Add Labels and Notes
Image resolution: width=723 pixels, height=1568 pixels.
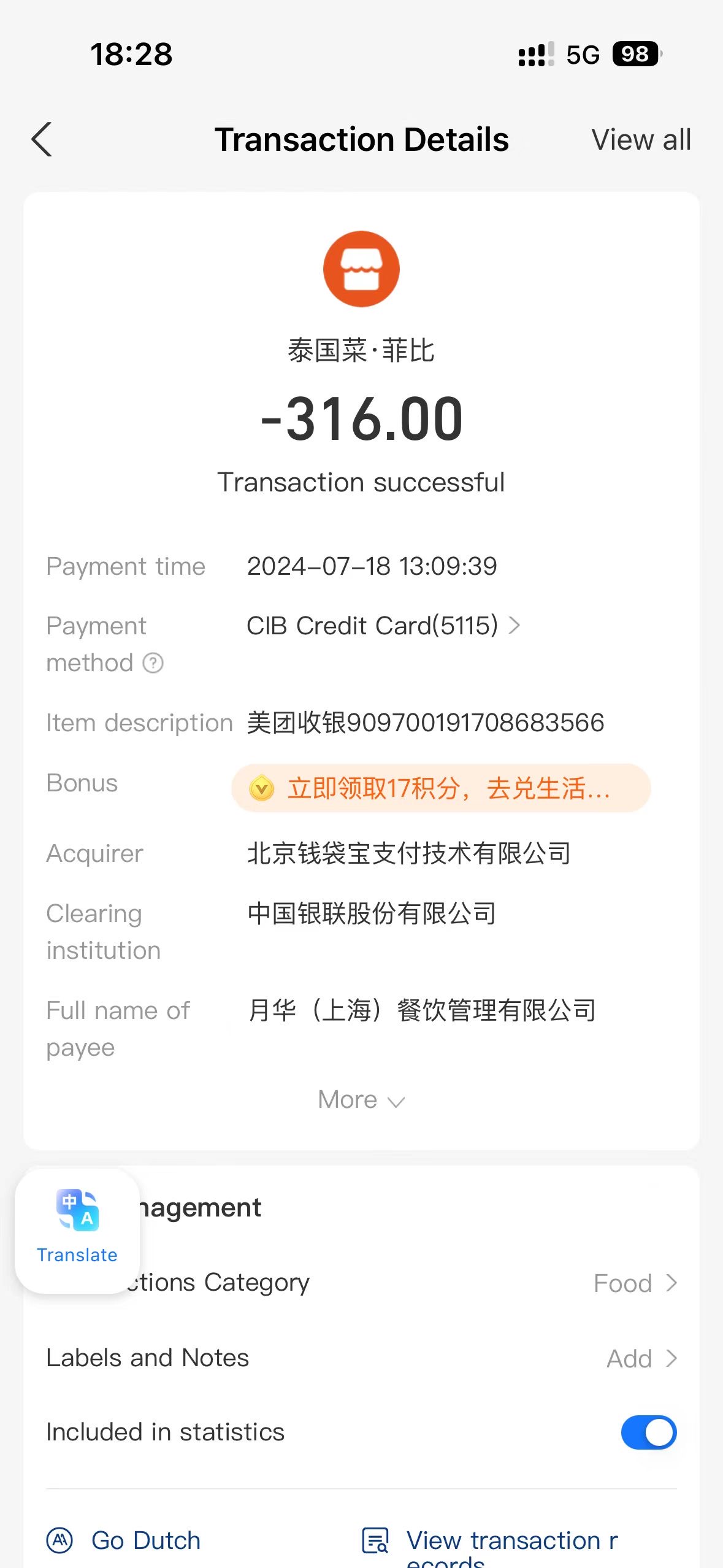tap(642, 1358)
